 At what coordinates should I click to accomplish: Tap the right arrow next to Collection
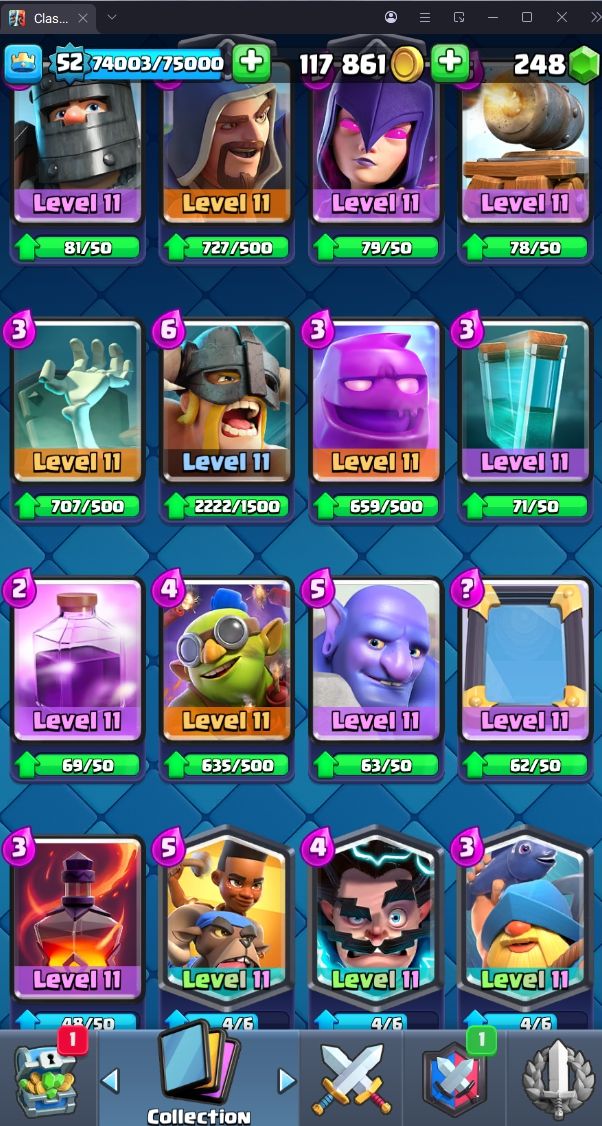coord(287,1080)
